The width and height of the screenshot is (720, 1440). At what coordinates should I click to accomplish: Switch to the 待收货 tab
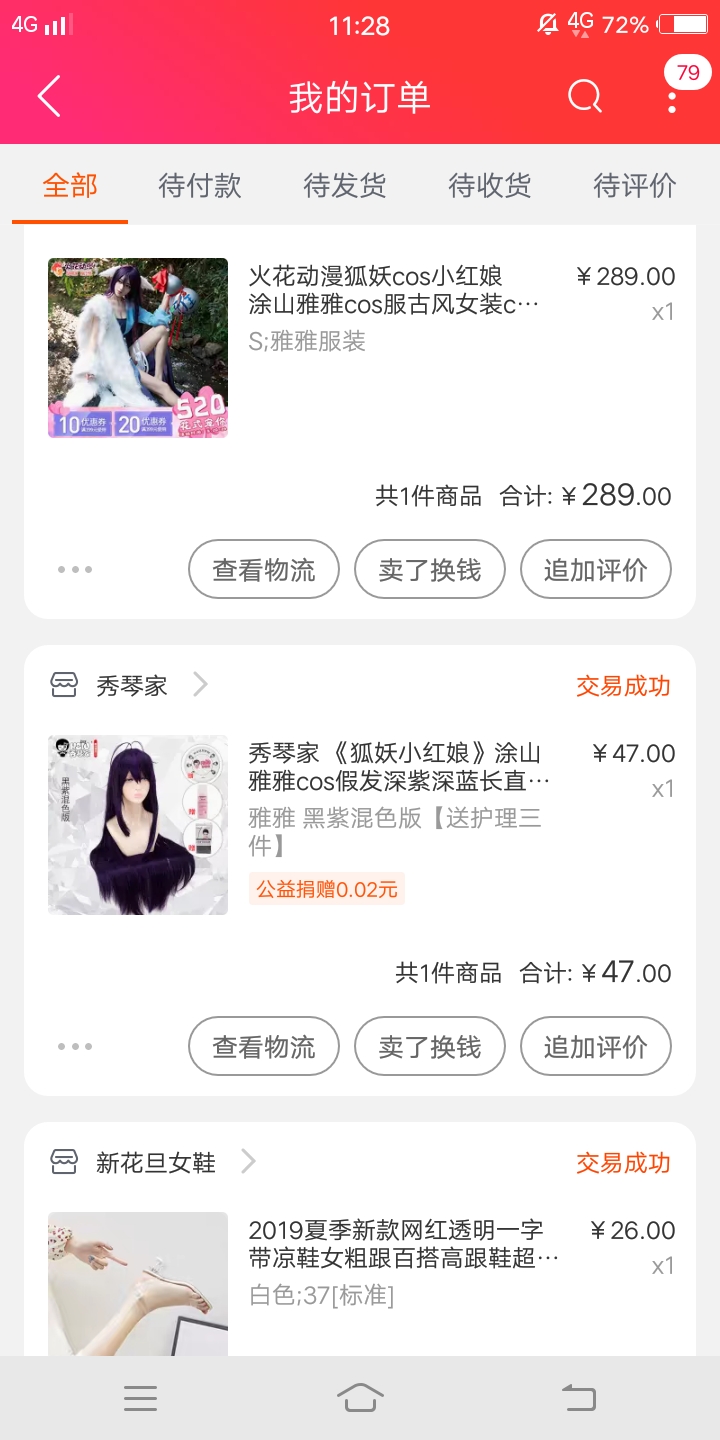(490, 185)
